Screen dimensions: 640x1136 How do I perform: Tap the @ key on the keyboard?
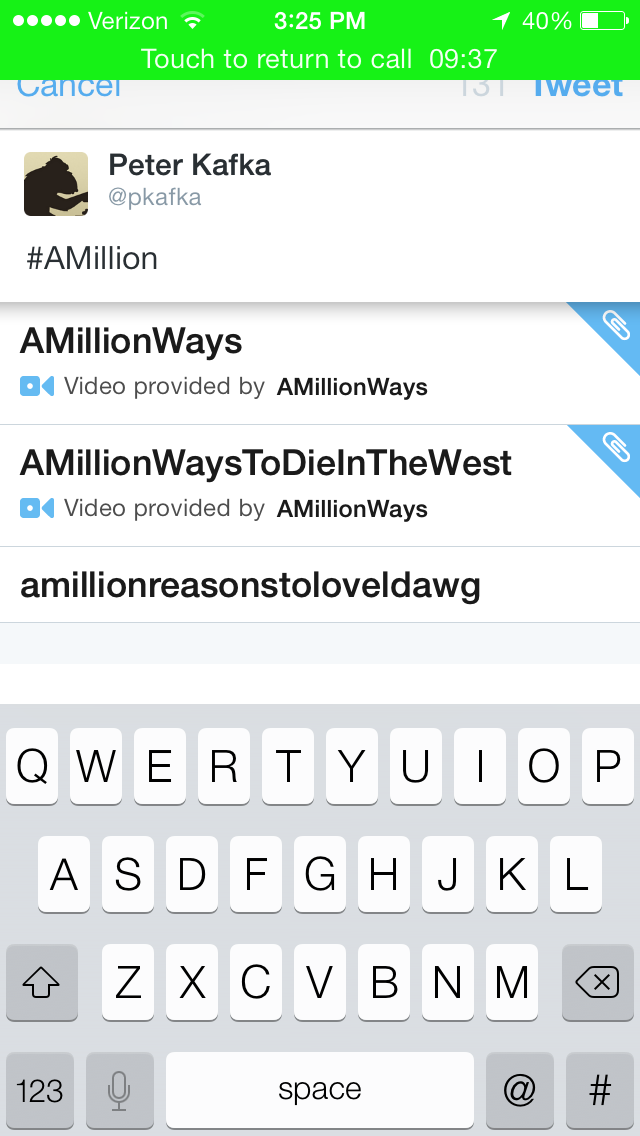(x=520, y=1090)
